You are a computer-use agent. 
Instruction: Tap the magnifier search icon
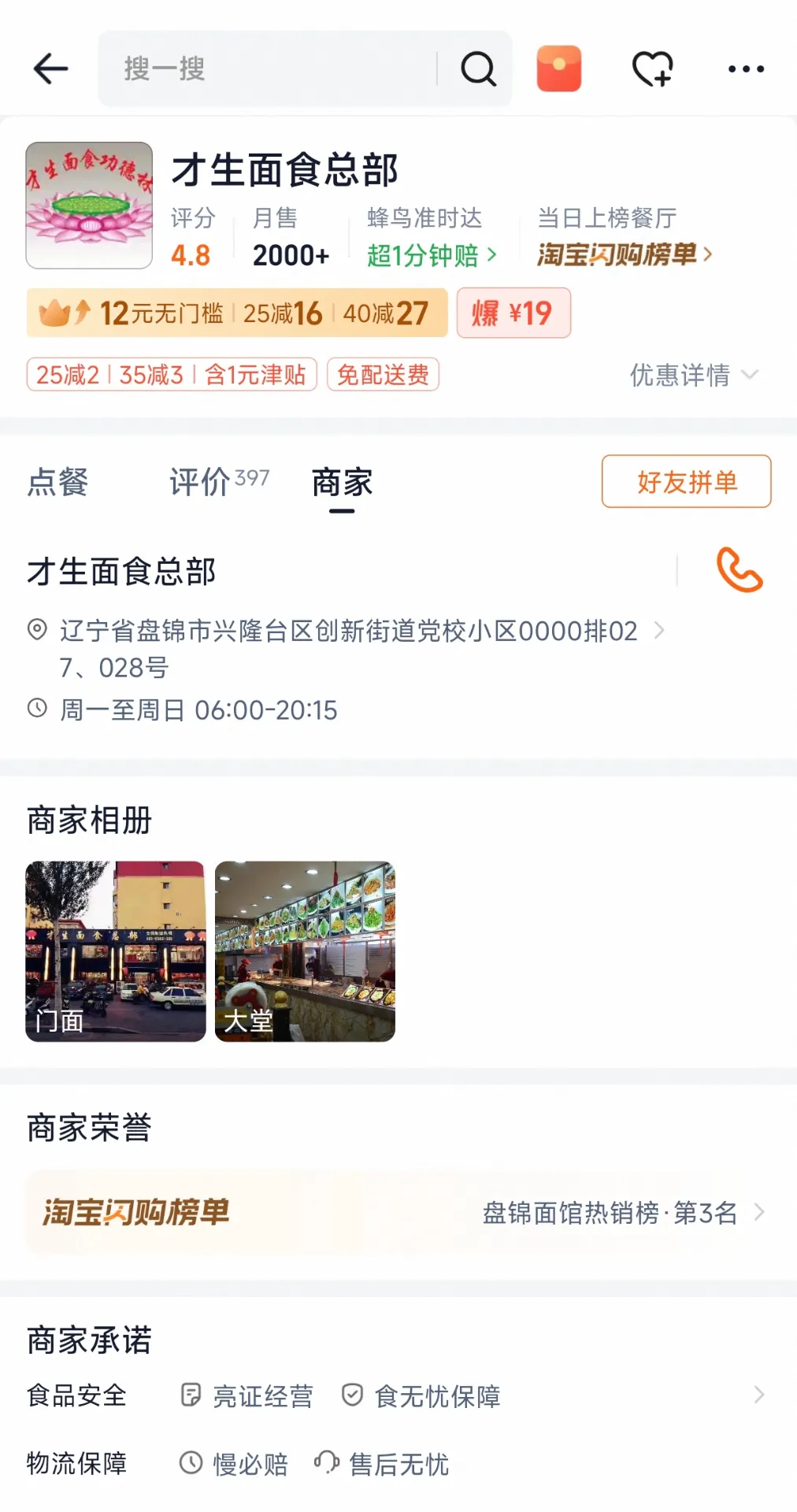click(x=478, y=69)
